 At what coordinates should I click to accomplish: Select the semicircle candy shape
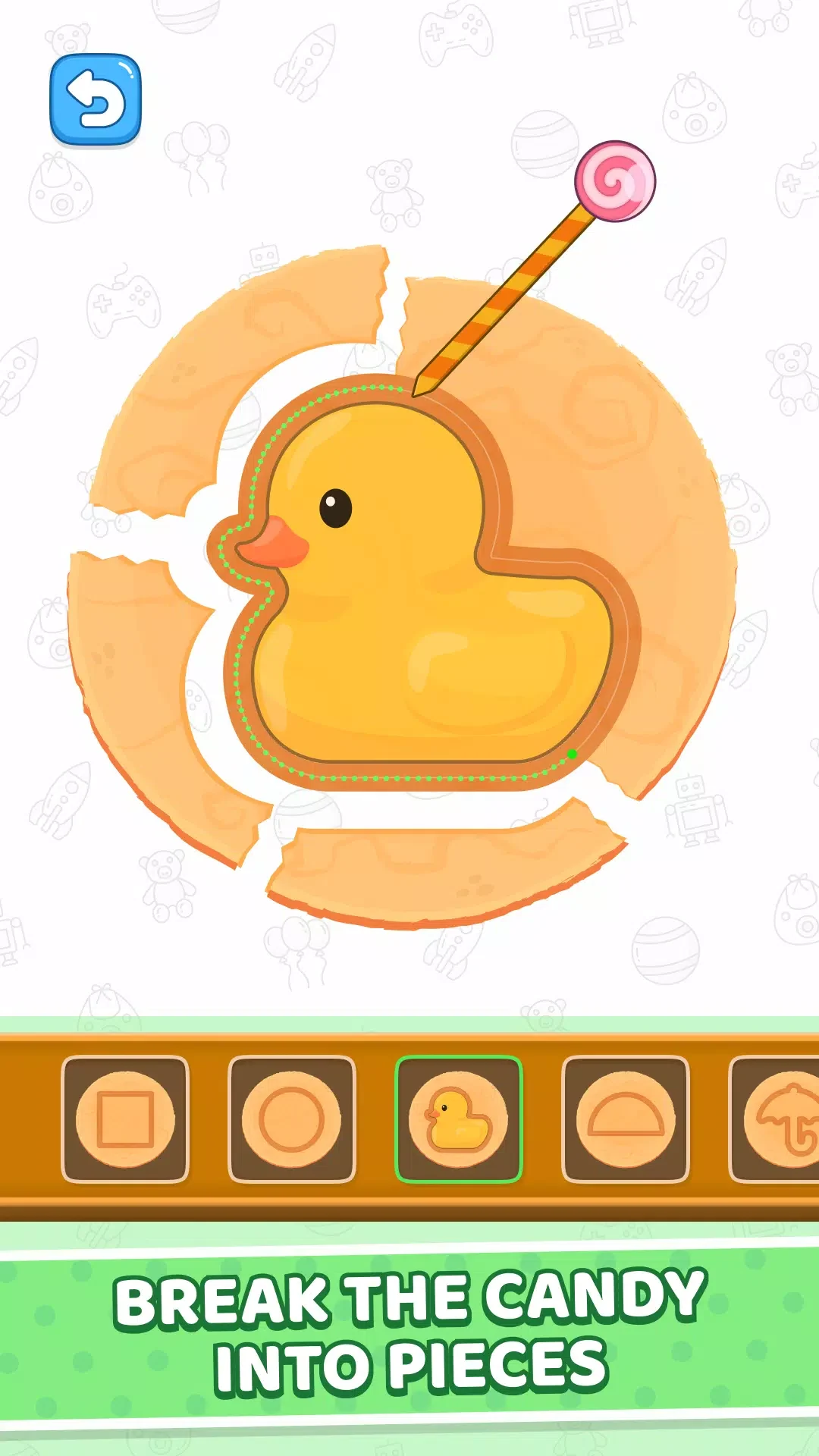click(x=626, y=1119)
